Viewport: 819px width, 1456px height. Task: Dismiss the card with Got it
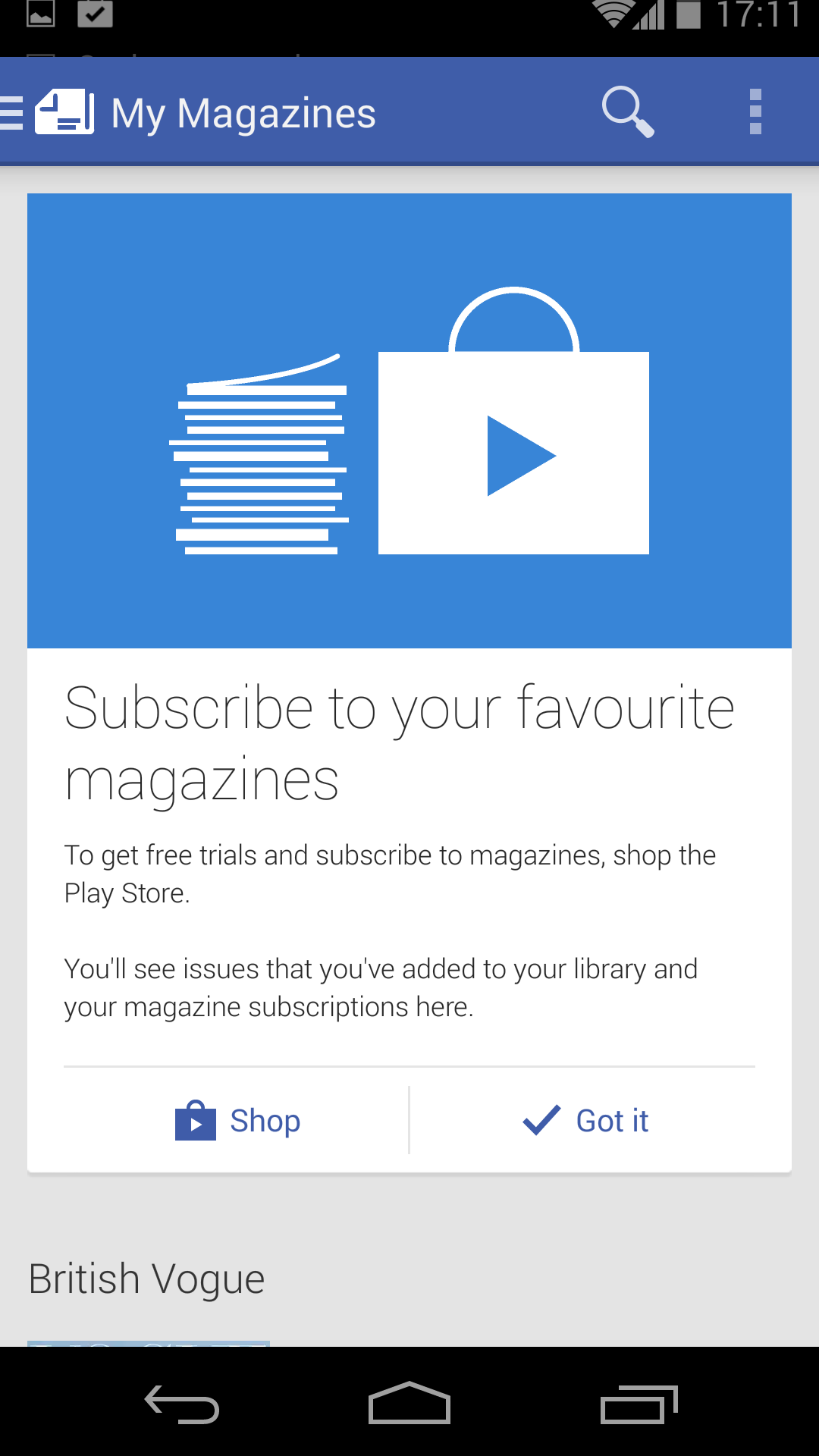[585, 1120]
